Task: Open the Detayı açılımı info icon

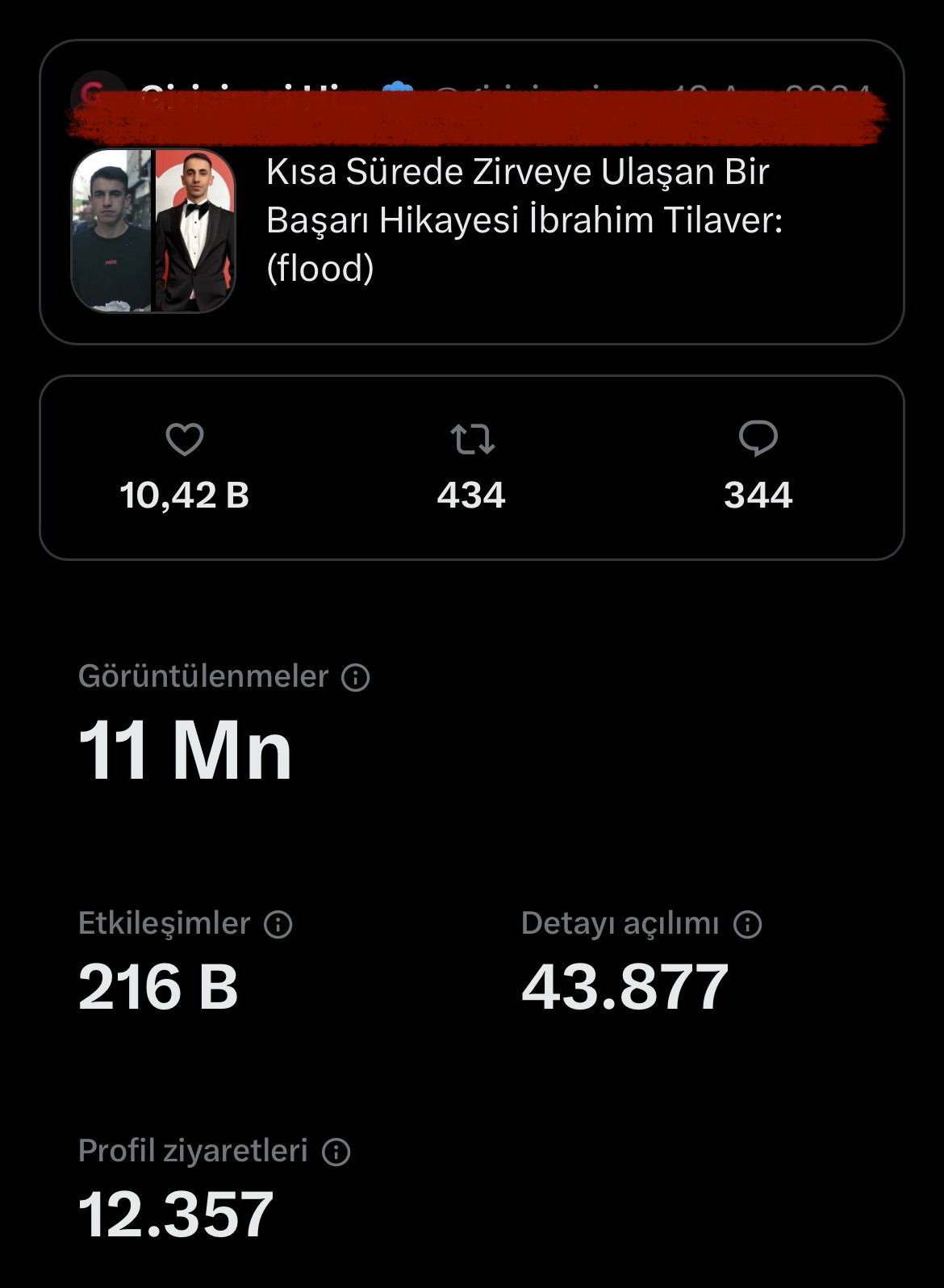Action: (747, 924)
